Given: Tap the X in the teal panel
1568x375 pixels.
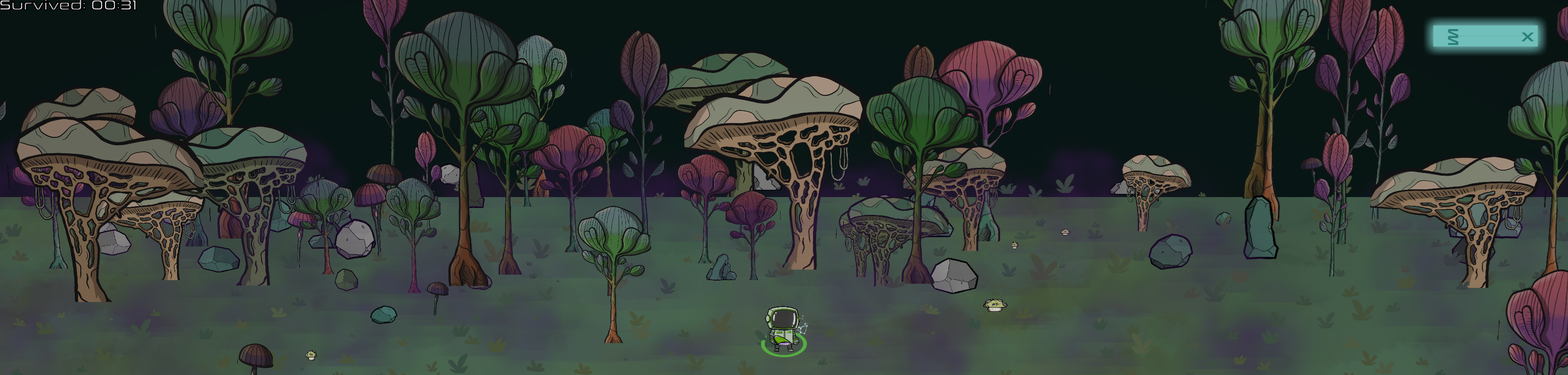Looking at the screenshot, I should click(x=1526, y=37).
